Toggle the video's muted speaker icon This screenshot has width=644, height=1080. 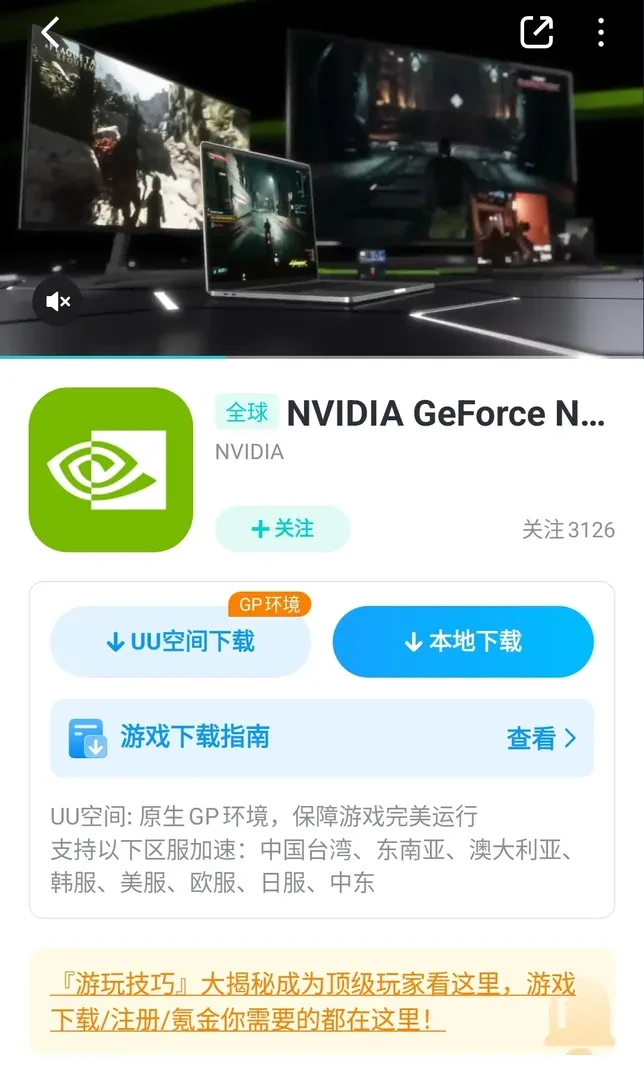(57, 301)
